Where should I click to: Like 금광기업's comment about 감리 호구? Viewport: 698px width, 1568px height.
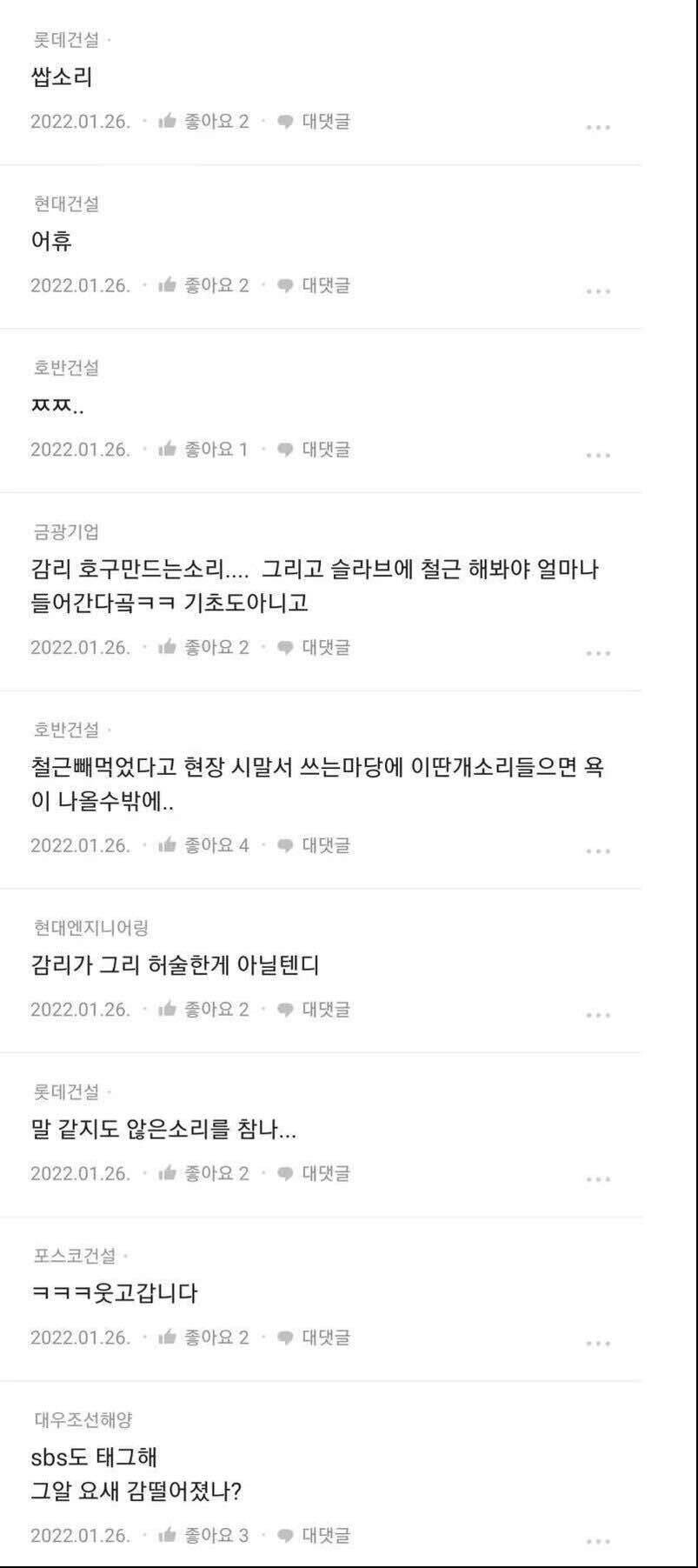click(203, 647)
